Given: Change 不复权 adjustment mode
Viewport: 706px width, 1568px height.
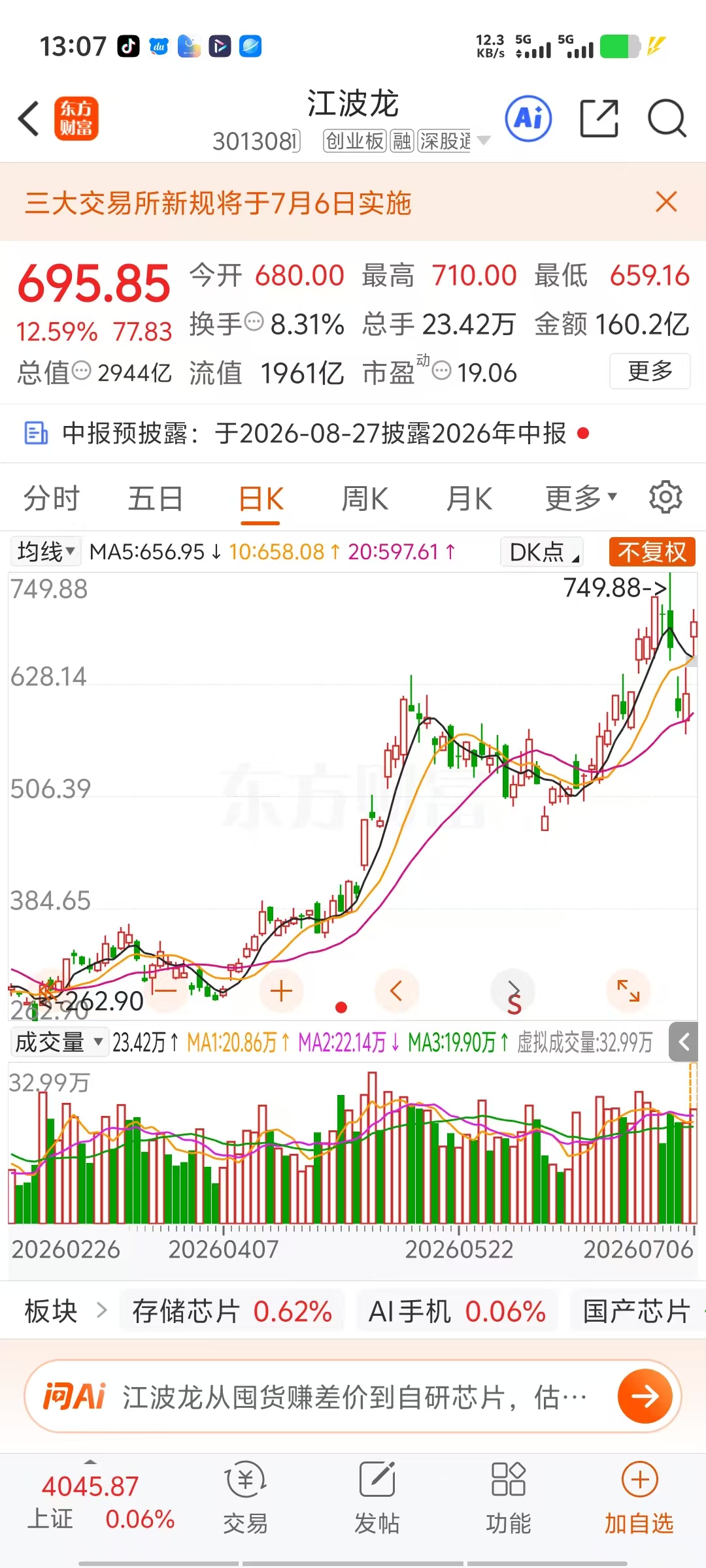Looking at the screenshot, I should (652, 551).
